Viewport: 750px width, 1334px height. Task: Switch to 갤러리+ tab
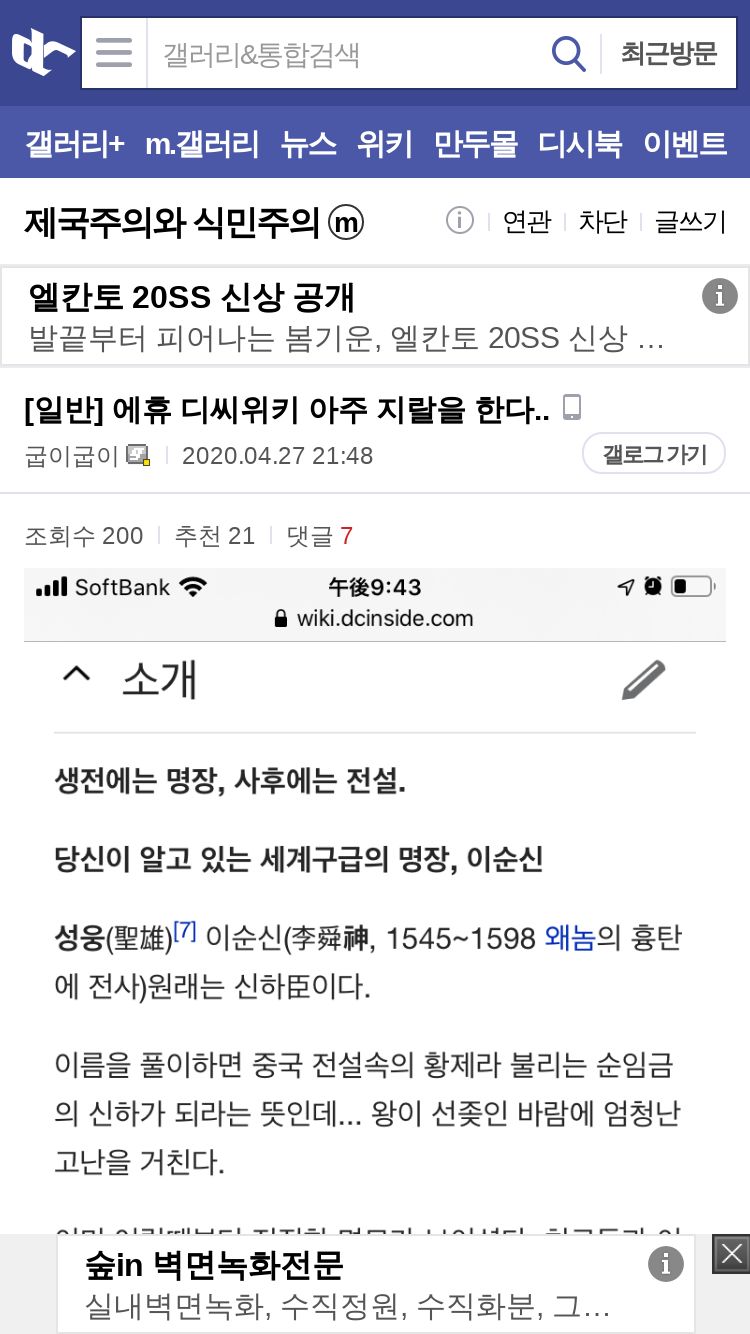75,144
